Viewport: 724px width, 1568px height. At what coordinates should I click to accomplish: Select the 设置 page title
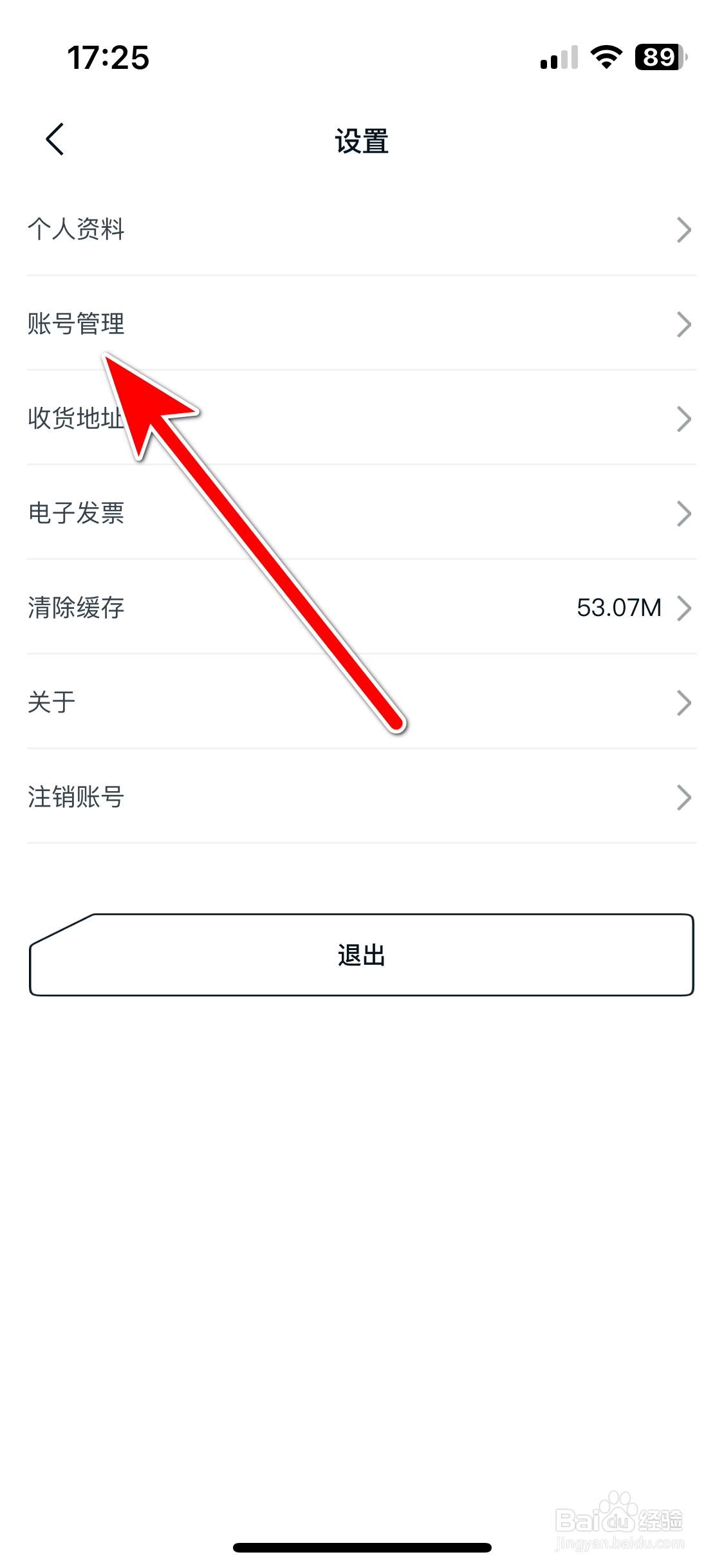click(362, 142)
